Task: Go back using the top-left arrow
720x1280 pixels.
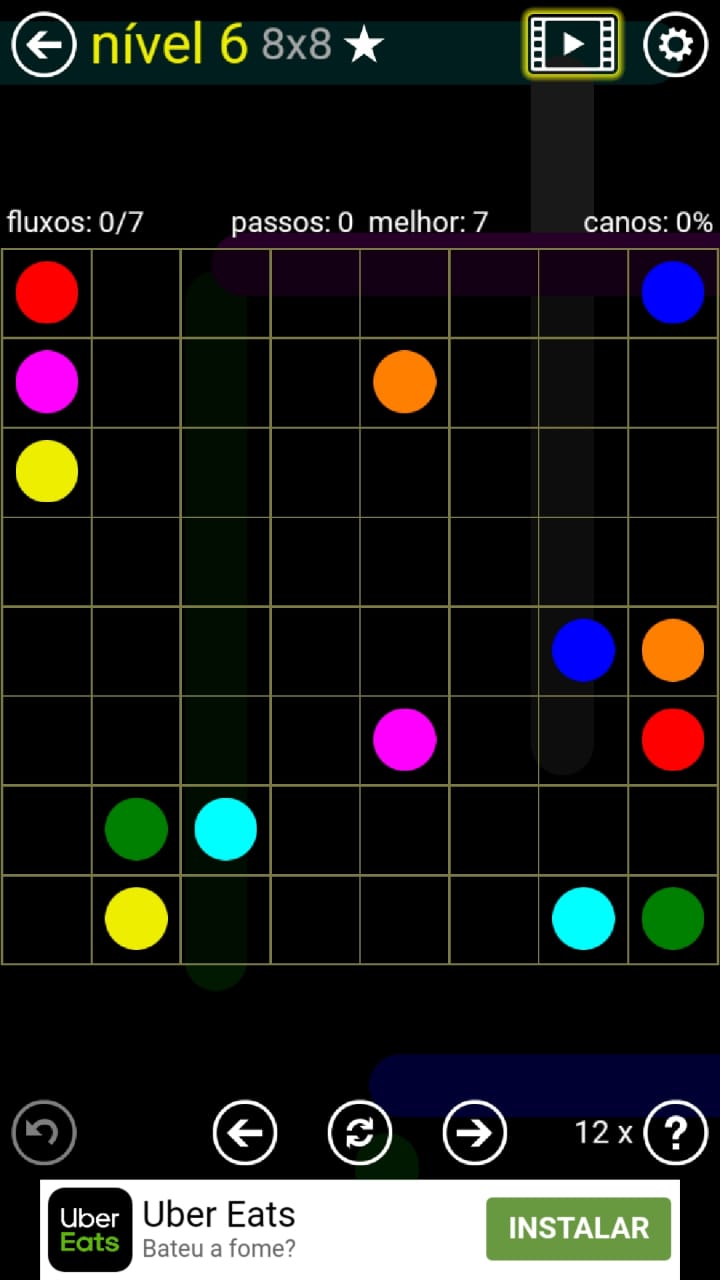Action: coord(44,44)
